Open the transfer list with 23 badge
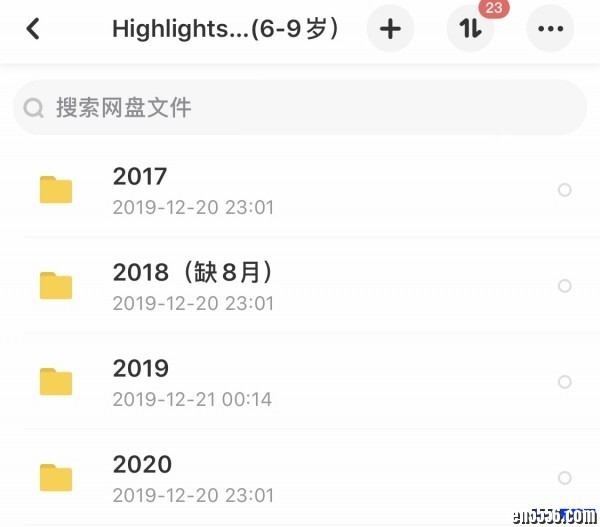 point(470,29)
